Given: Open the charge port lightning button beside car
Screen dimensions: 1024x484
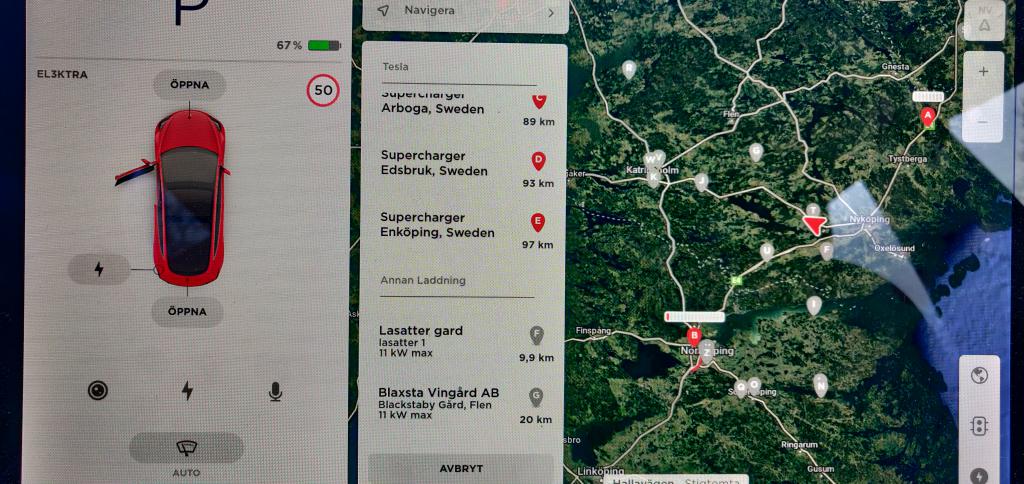Looking at the screenshot, I should pos(99,269).
